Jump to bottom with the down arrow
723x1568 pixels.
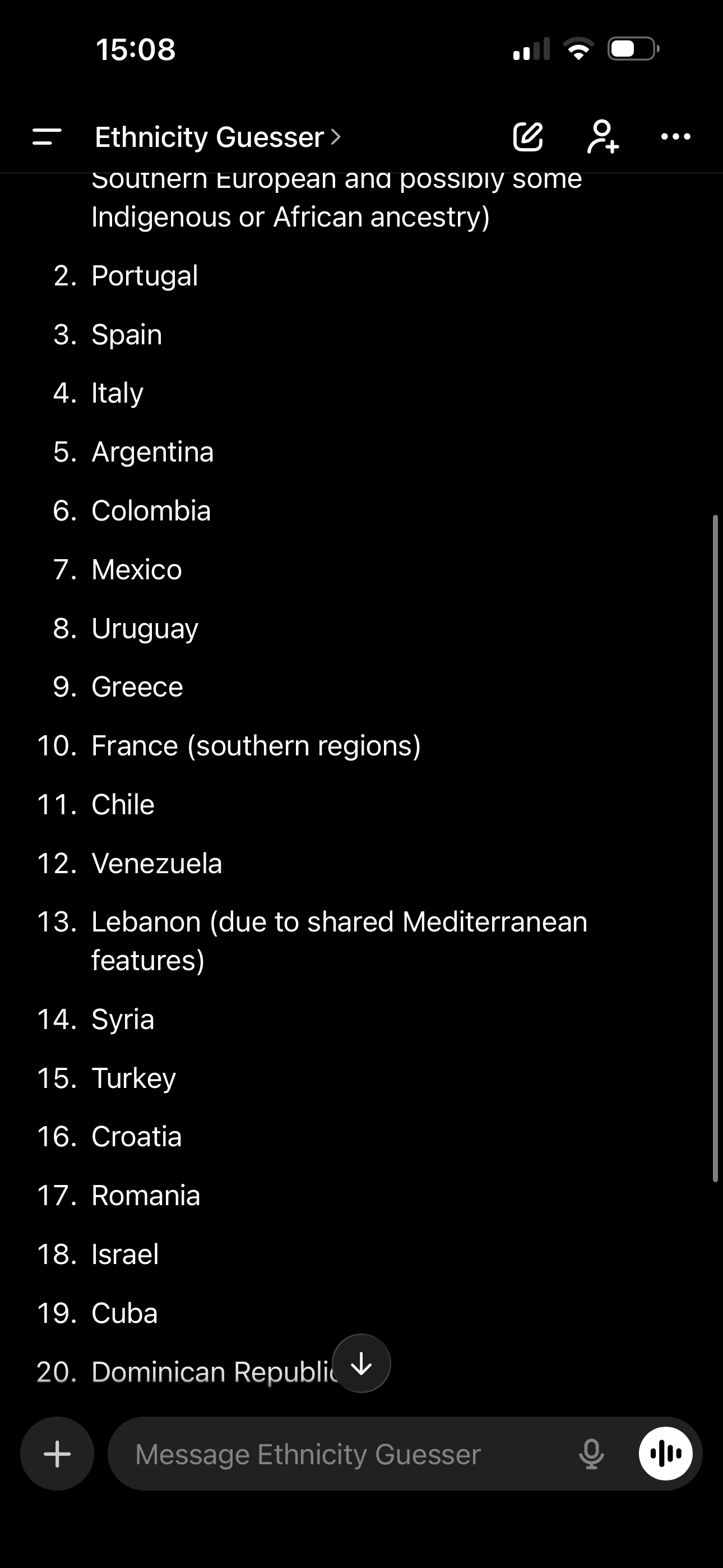(361, 1363)
